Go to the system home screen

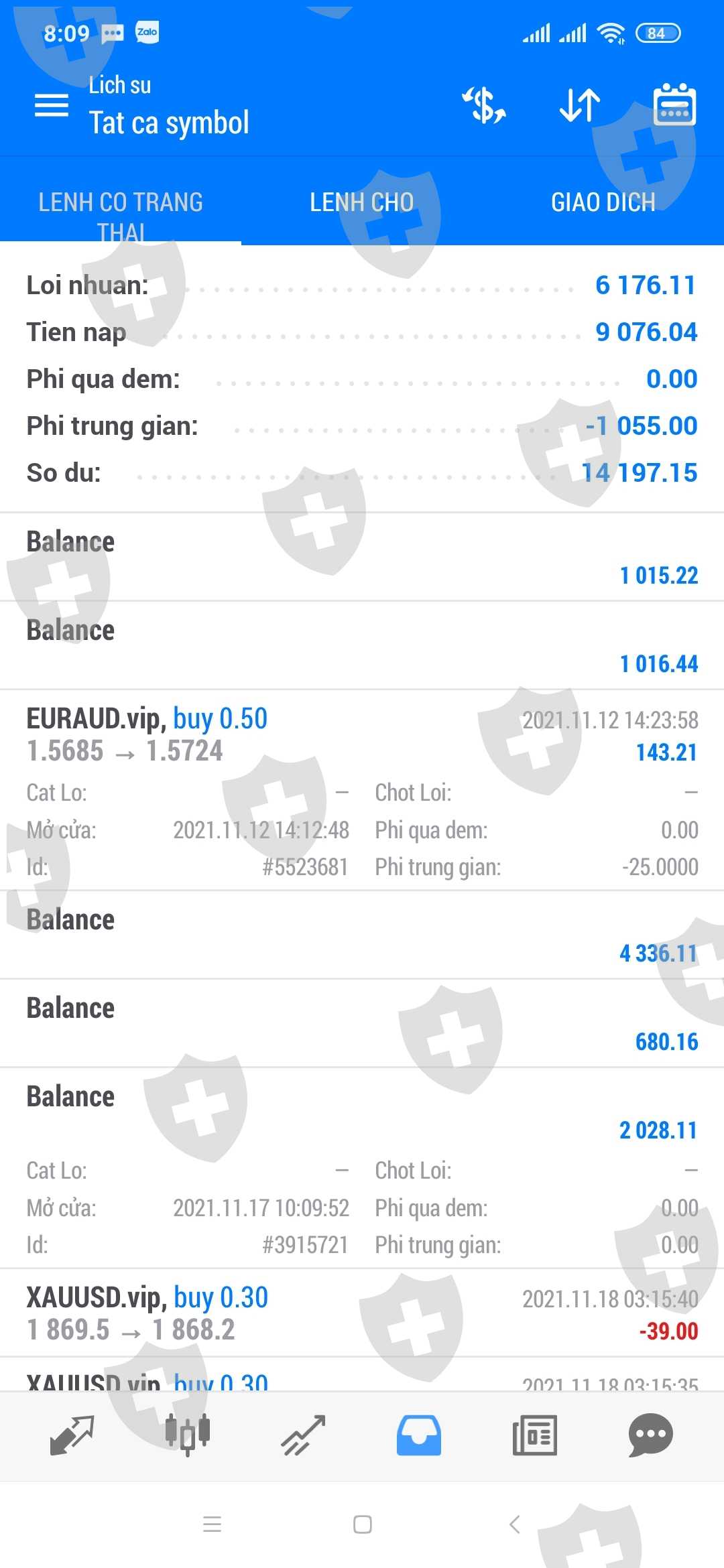(x=362, y=1524)
